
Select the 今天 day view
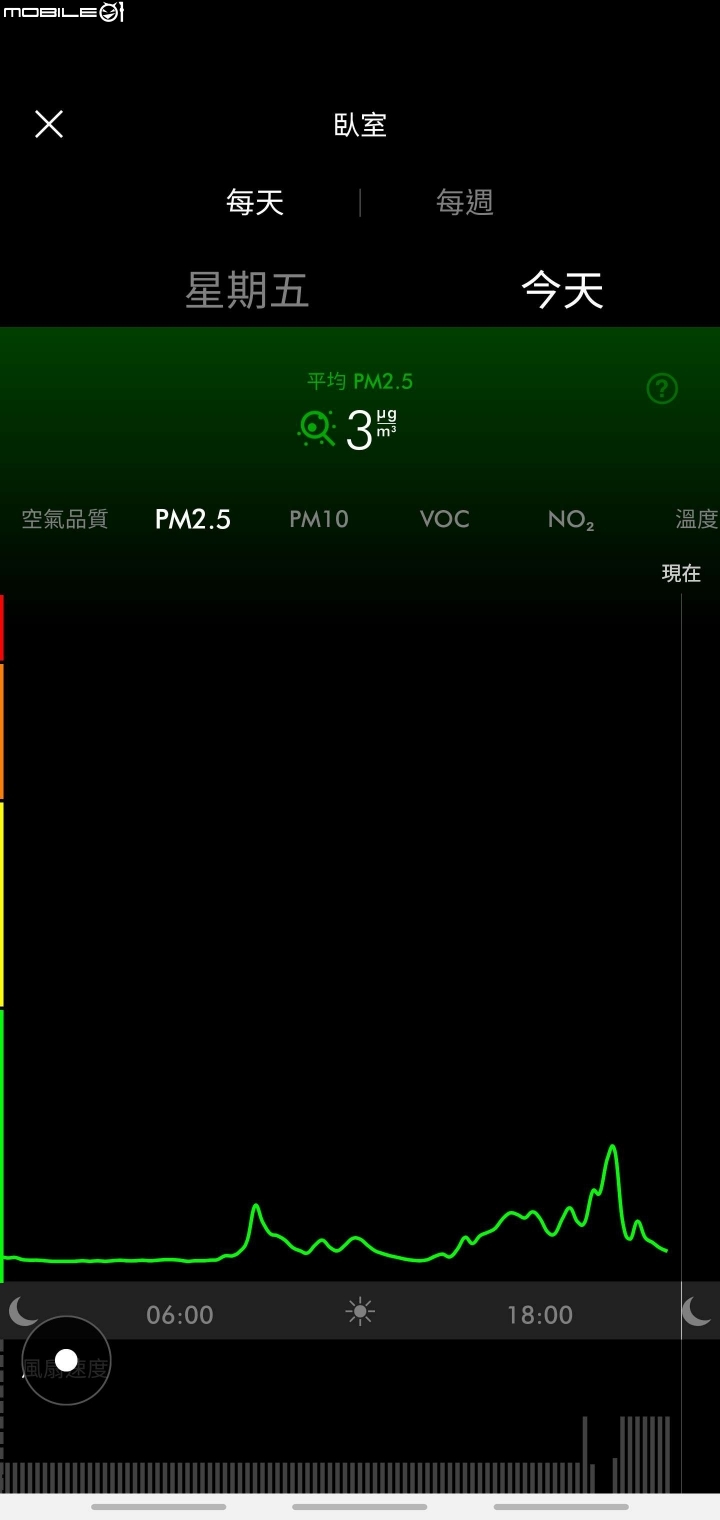[x=563, y=290]
